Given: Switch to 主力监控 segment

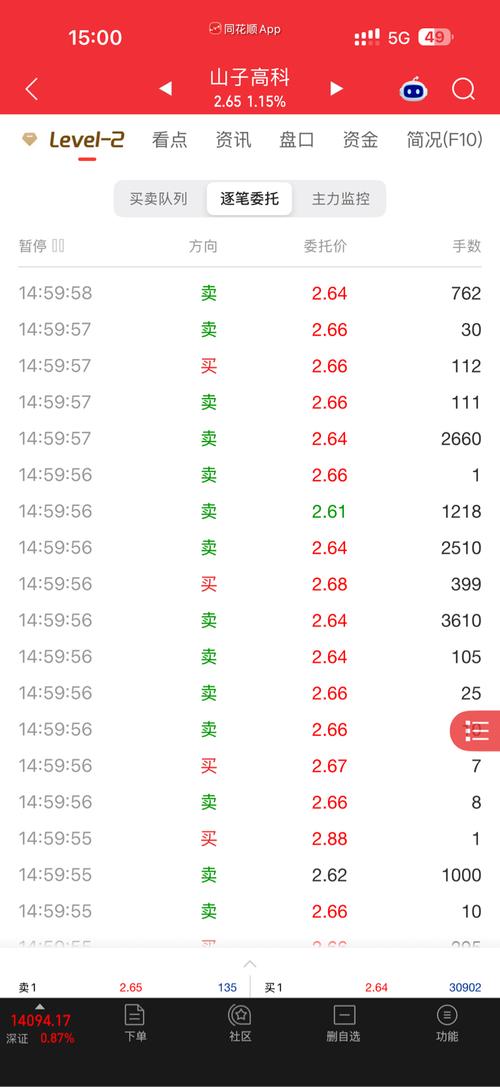Looking at the screenshot, I should click(340, 199).
